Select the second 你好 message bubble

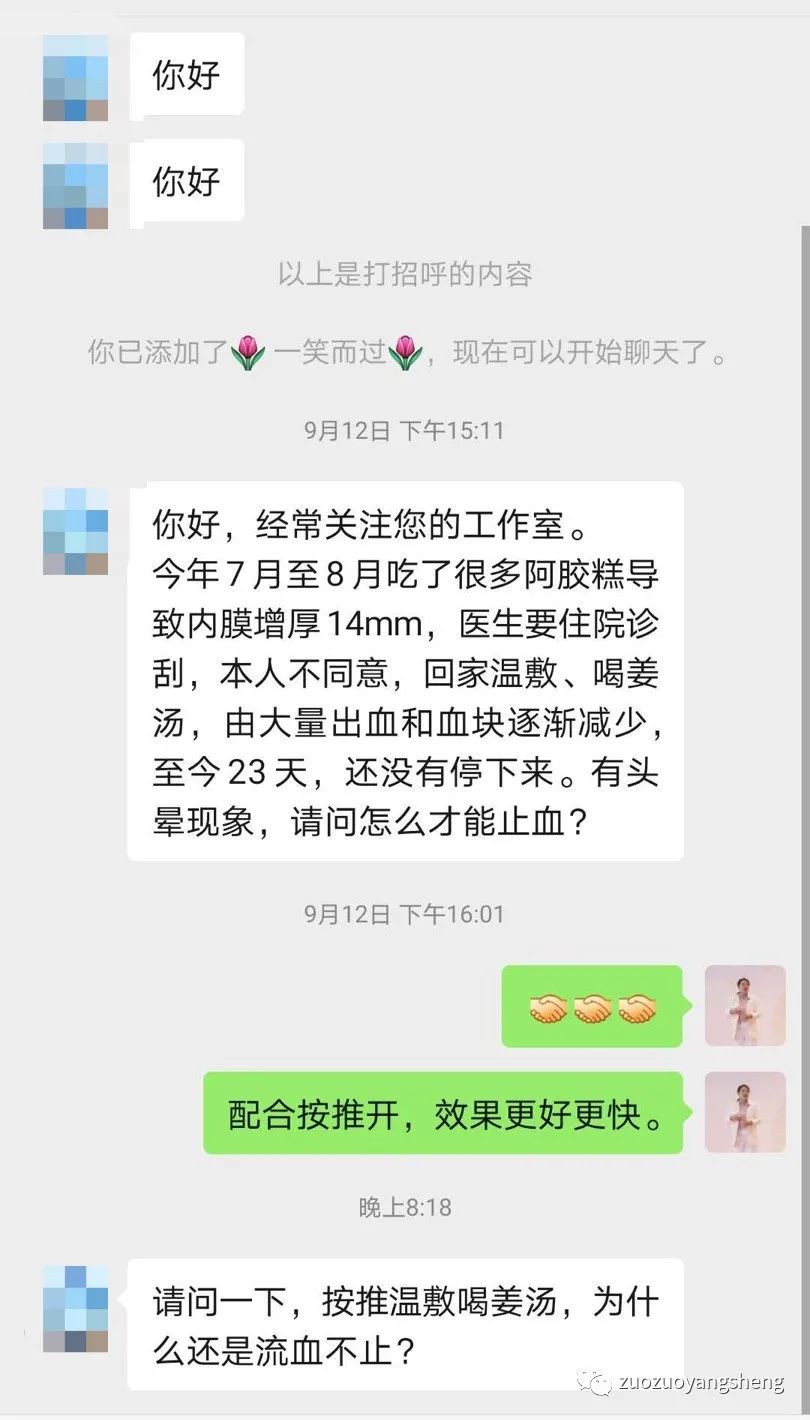click(187, 181)
